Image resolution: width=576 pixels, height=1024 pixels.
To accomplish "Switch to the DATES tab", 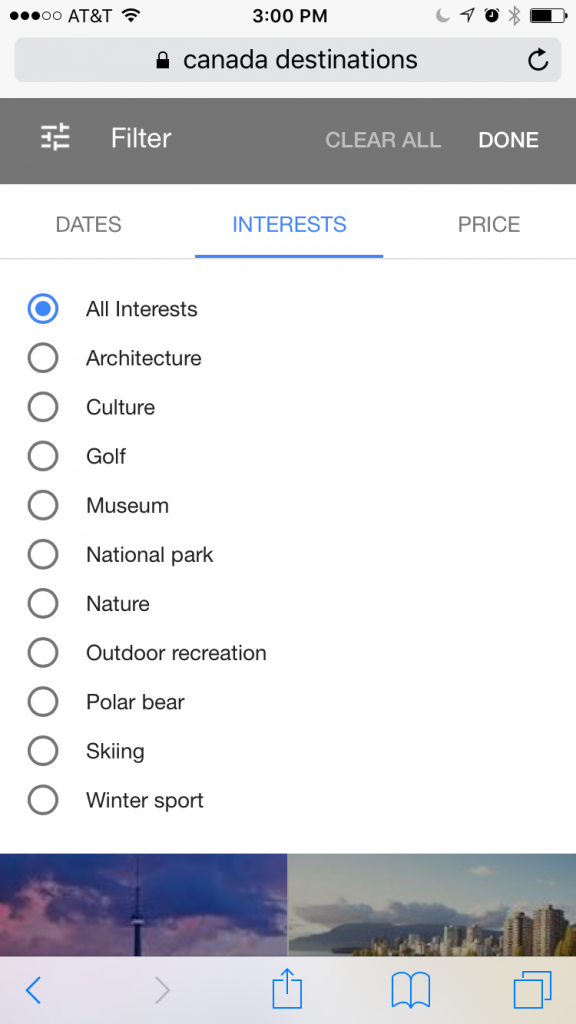I will click(x=88, y=225).
